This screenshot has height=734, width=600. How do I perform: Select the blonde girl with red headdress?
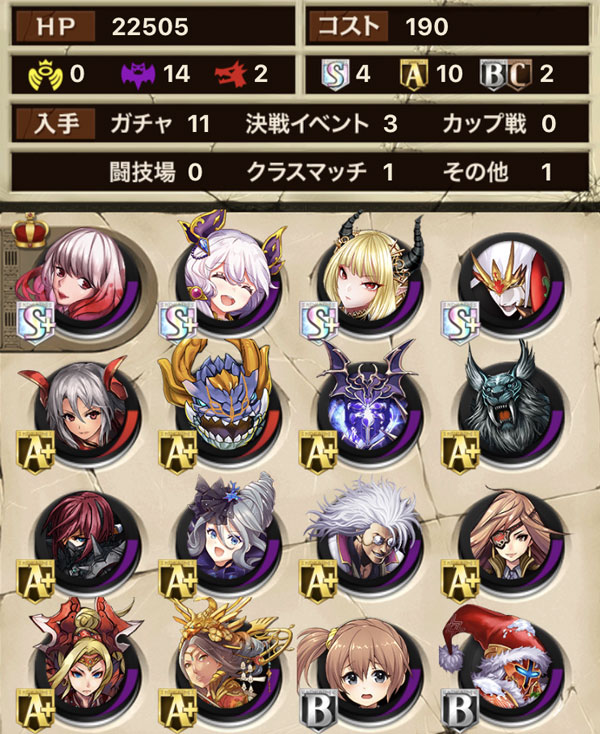tap(80, 670)
